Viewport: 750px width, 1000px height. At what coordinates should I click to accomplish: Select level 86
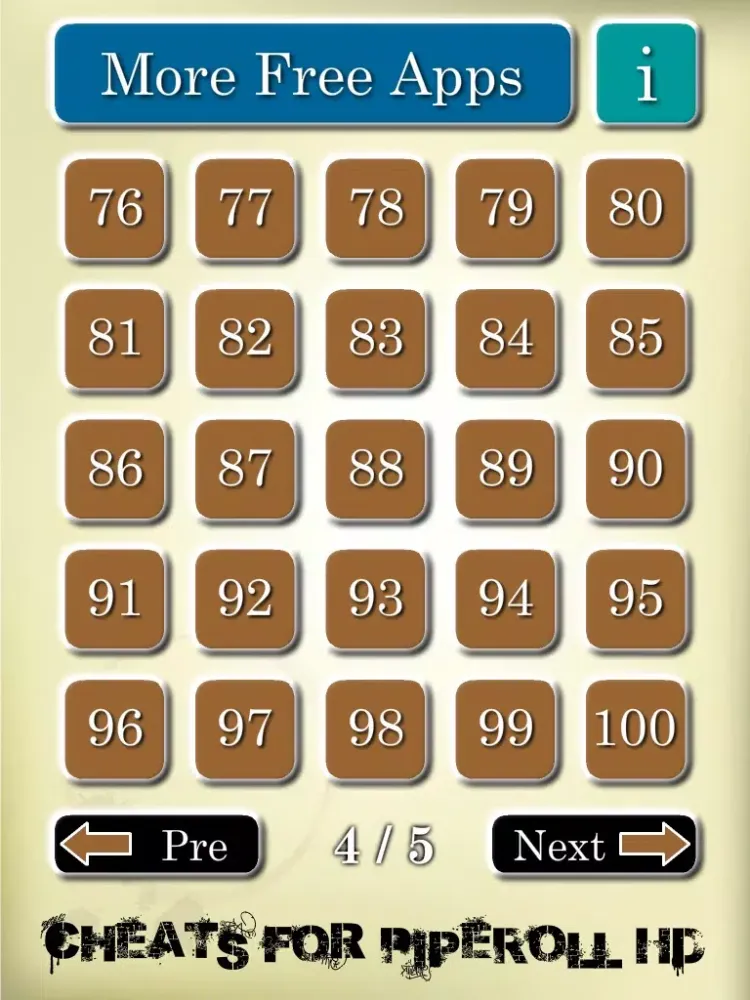point(115,468)
